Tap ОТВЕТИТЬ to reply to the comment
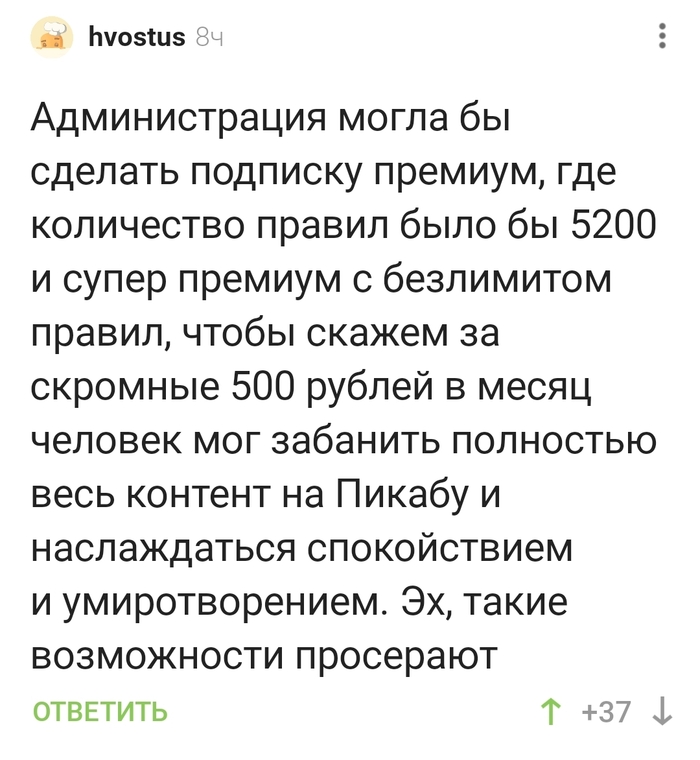700x760 pixels. [x=100, y=712]
